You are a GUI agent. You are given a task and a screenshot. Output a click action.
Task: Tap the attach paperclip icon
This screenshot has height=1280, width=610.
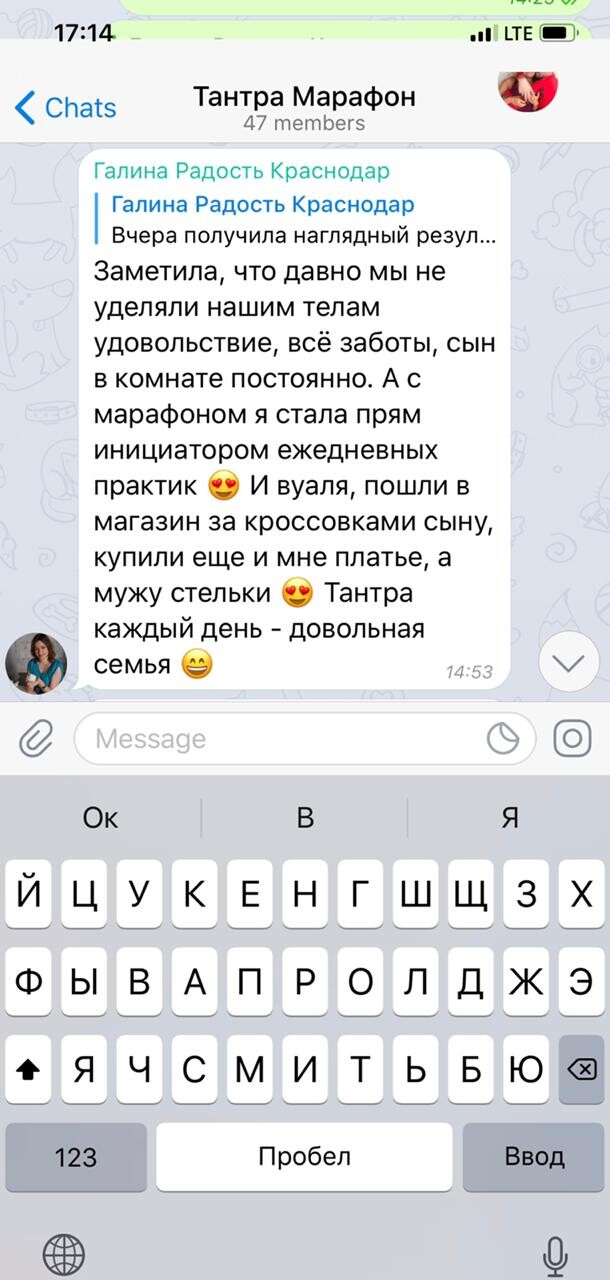(x=37, y=739)
